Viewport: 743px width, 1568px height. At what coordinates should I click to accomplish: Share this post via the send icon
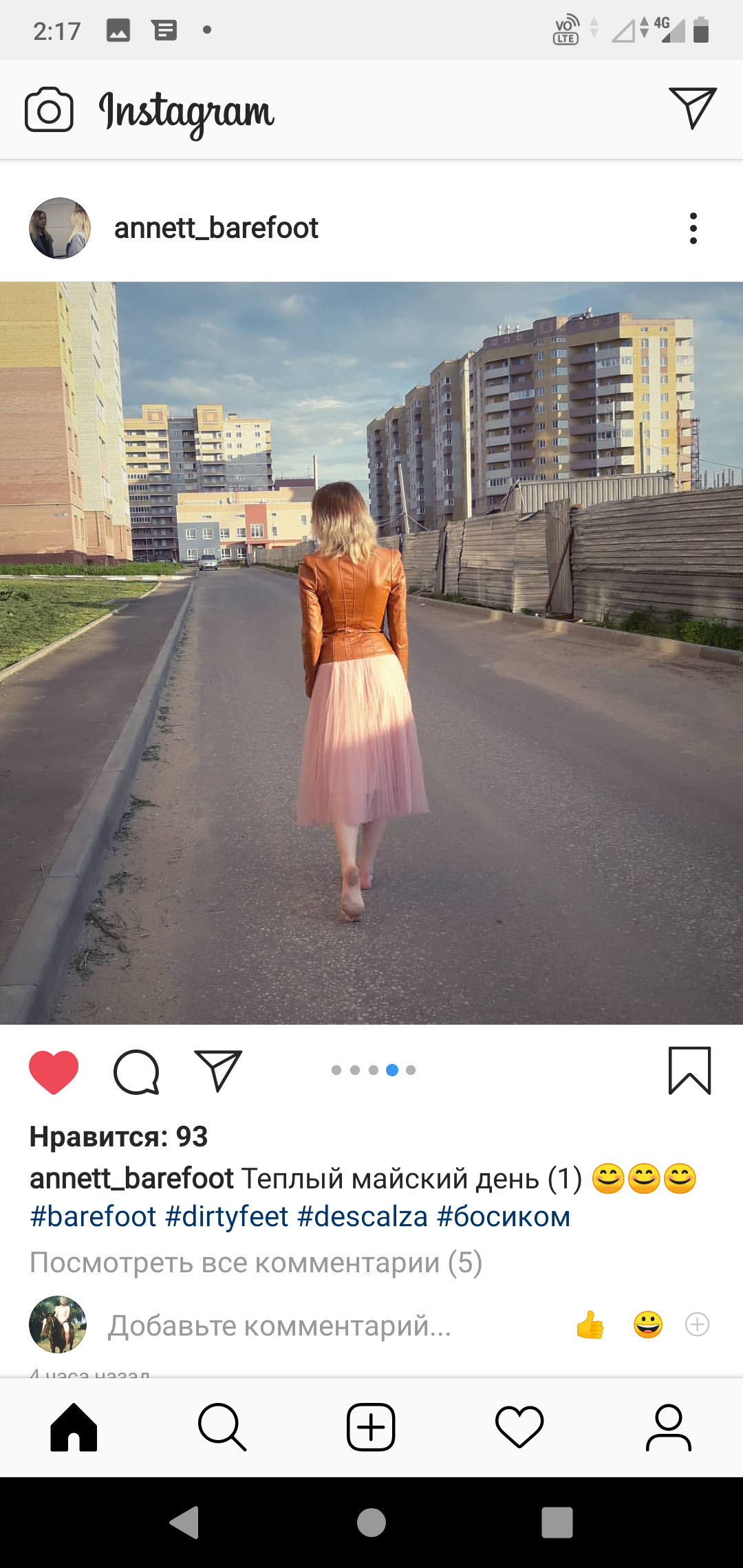[218, 1071]
